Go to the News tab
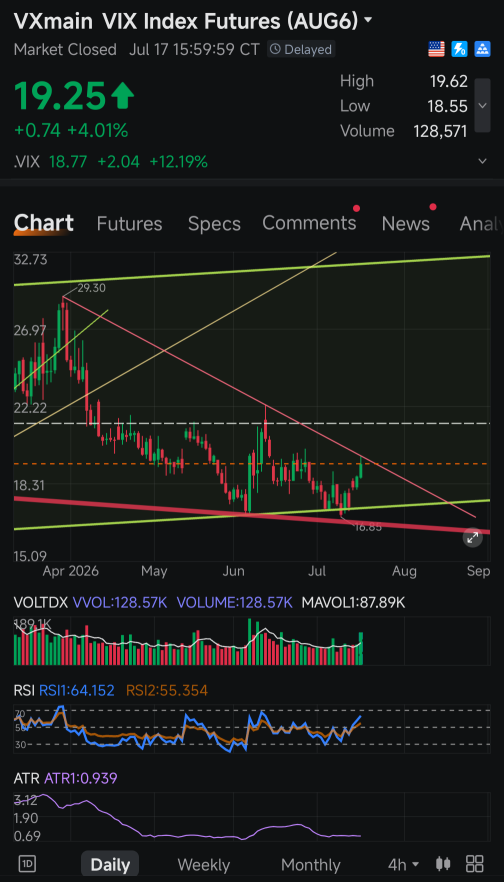 click(406, 224)
